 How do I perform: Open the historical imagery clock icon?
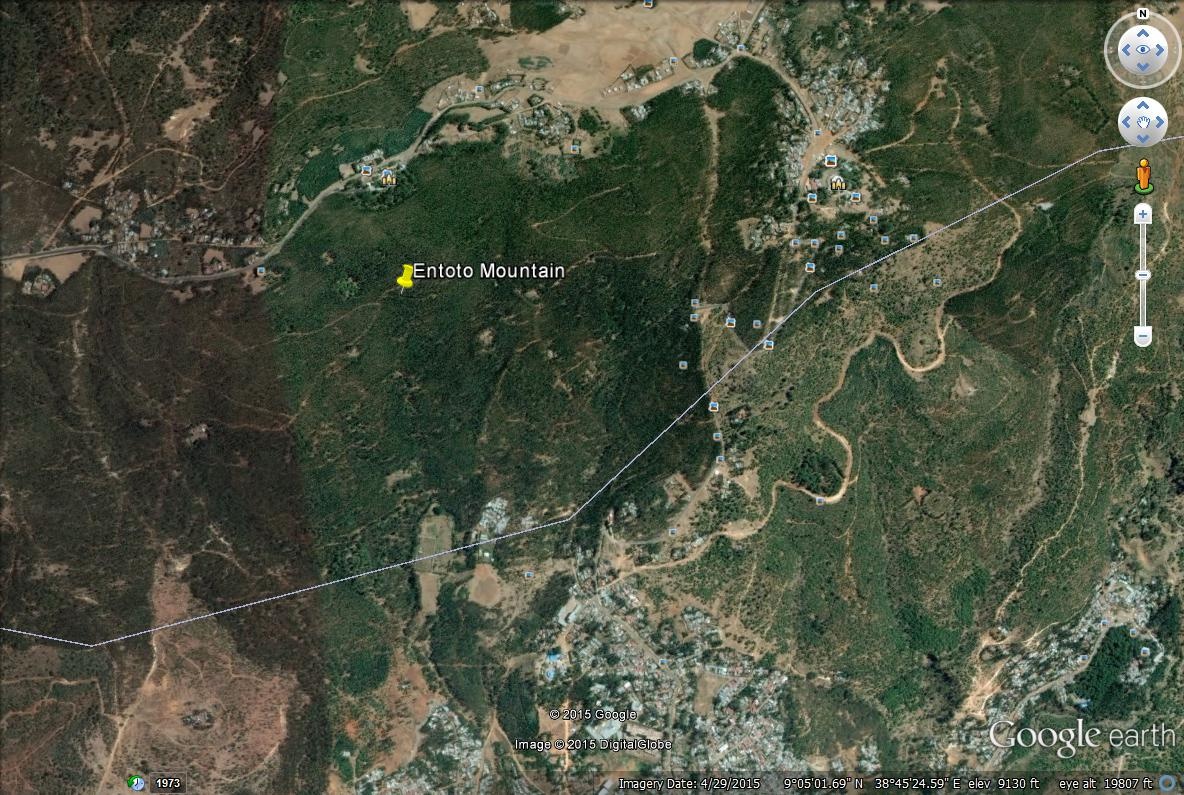136,783
